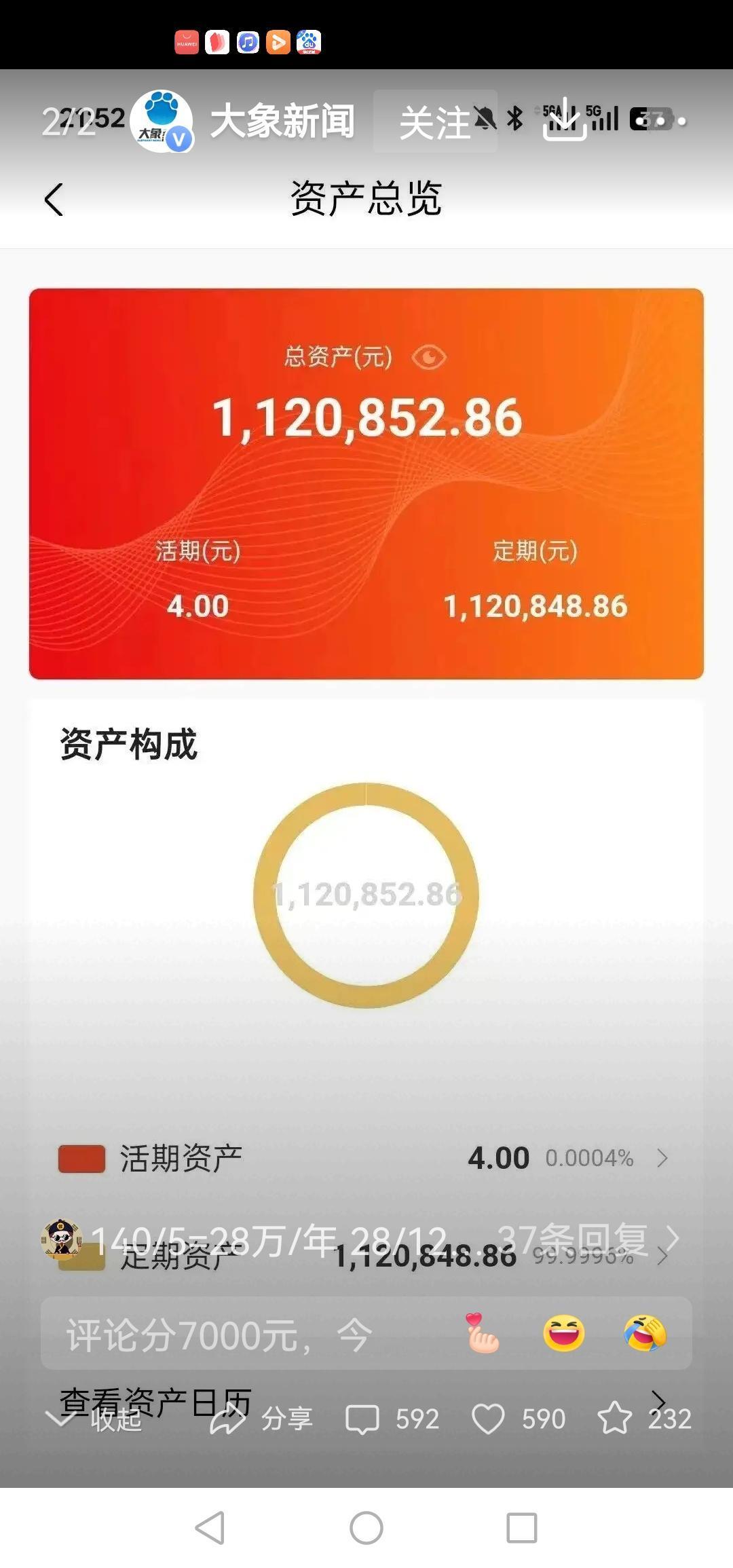Tap the back arrow on 资产总览 page
Screen dimensions: 733x1568
click(x=54, y=199)
